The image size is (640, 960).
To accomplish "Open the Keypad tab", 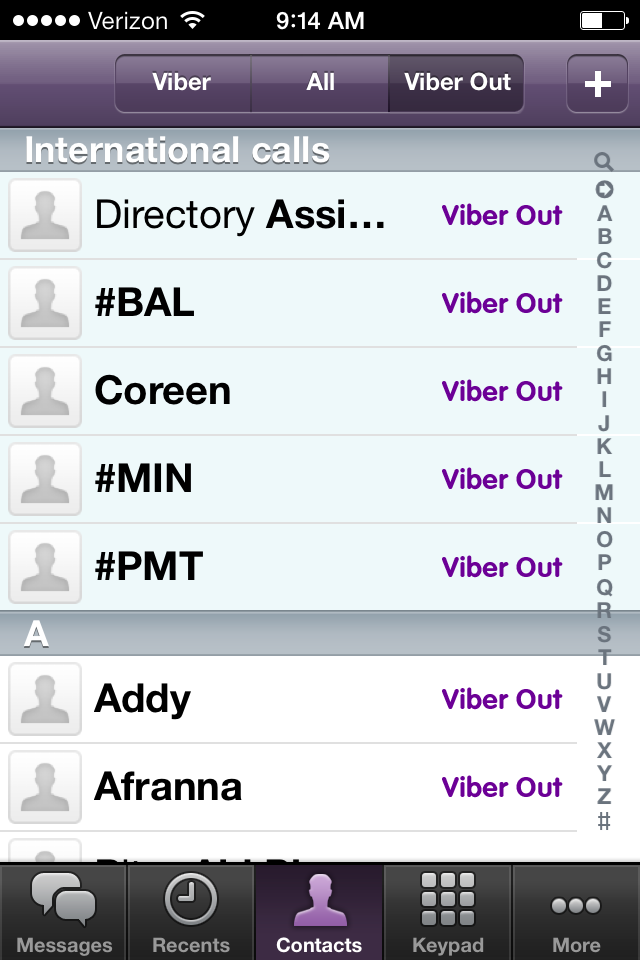I will [x=447, y=913].
